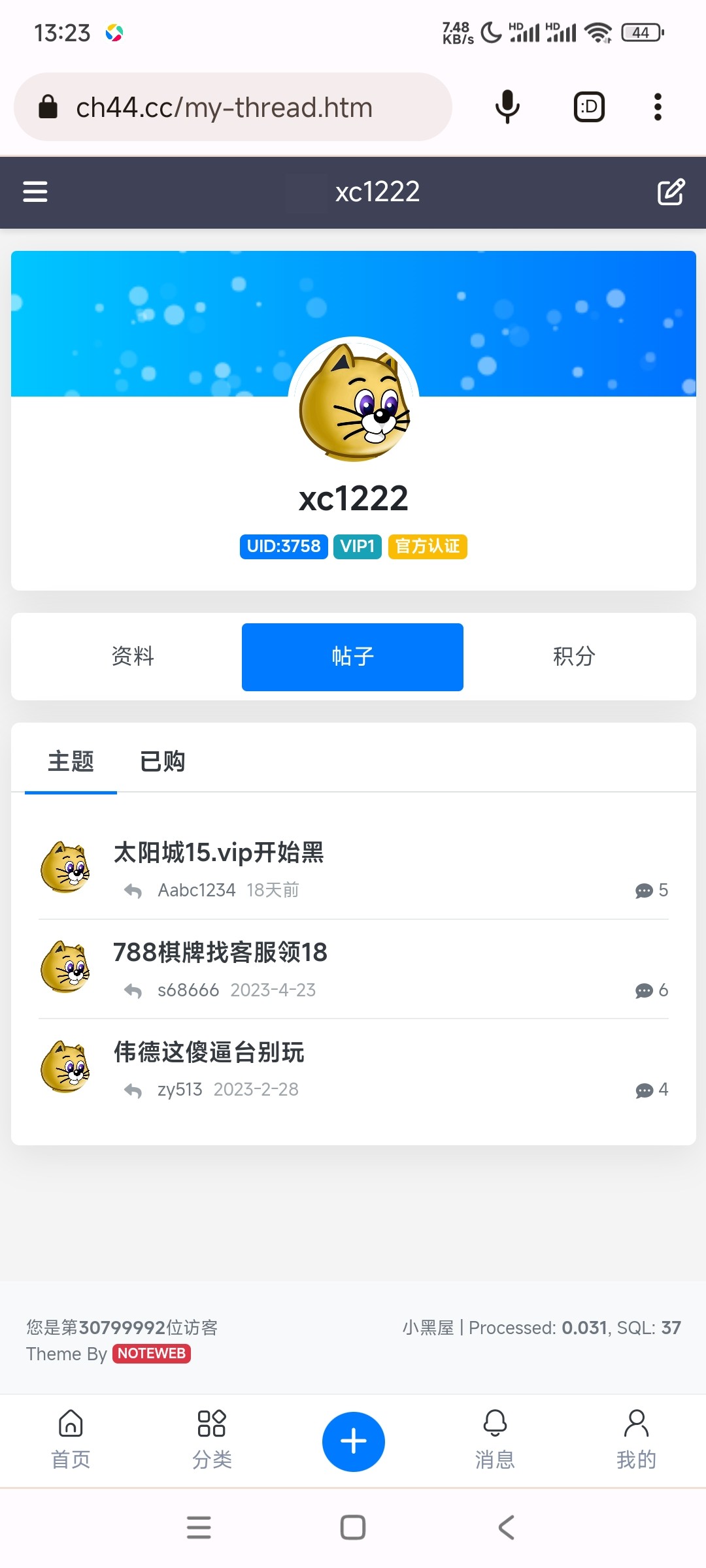706x1568 pixels.
Task: Open the hamburger drawer menu
Action: coord(35,192)
